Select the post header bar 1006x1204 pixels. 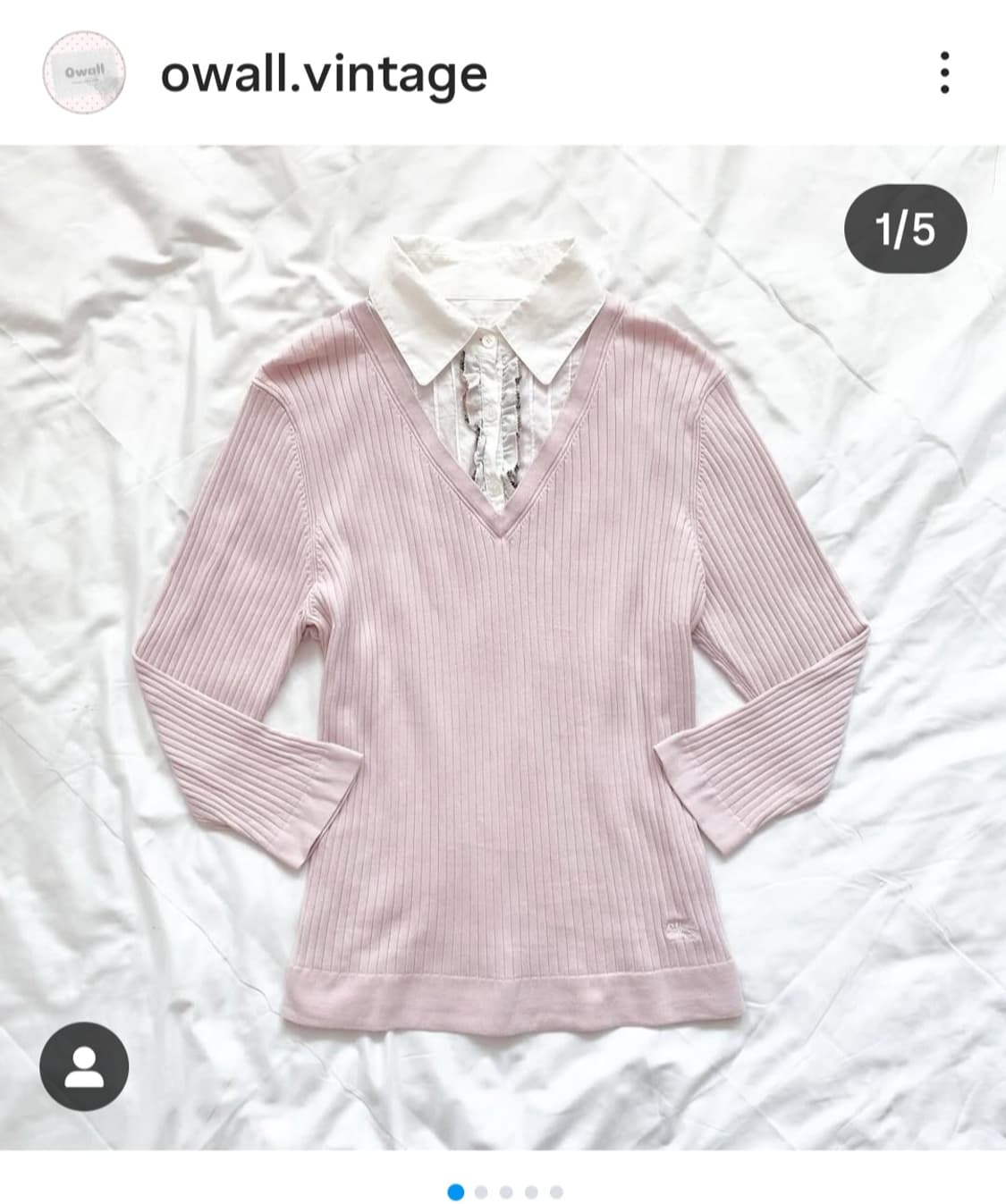[x=501, y=76]
